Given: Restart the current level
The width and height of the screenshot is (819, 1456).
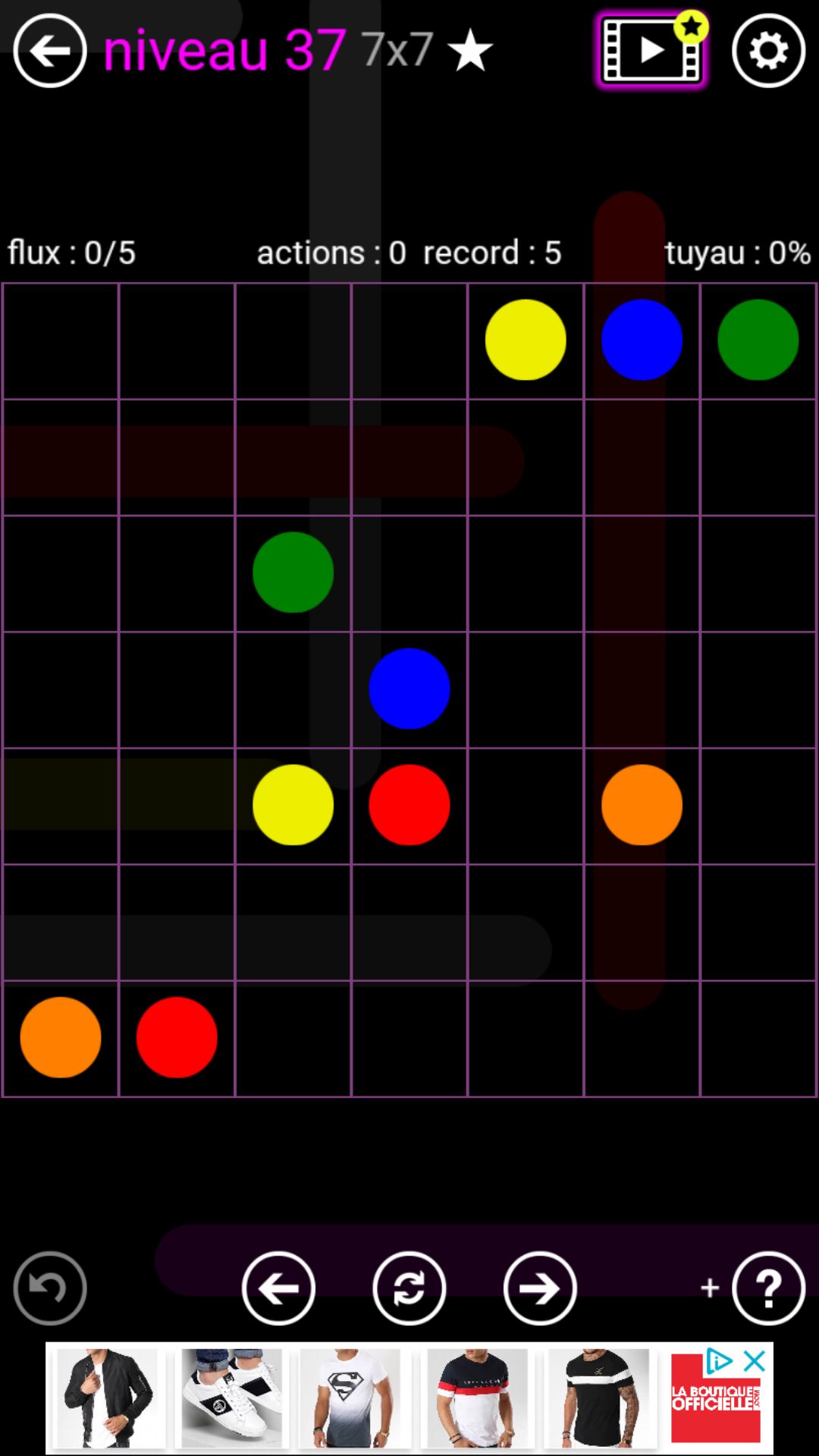Looking at the screenshot, I should (x=409, y=1288).
